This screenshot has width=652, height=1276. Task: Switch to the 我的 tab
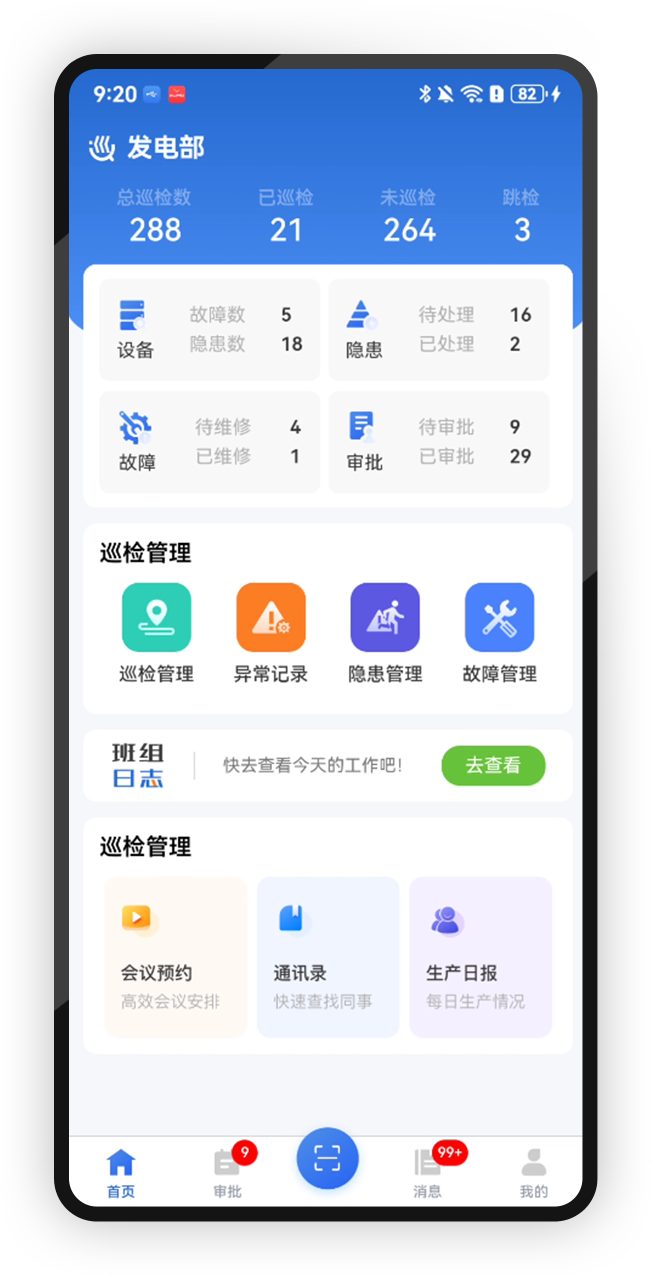534,1172
